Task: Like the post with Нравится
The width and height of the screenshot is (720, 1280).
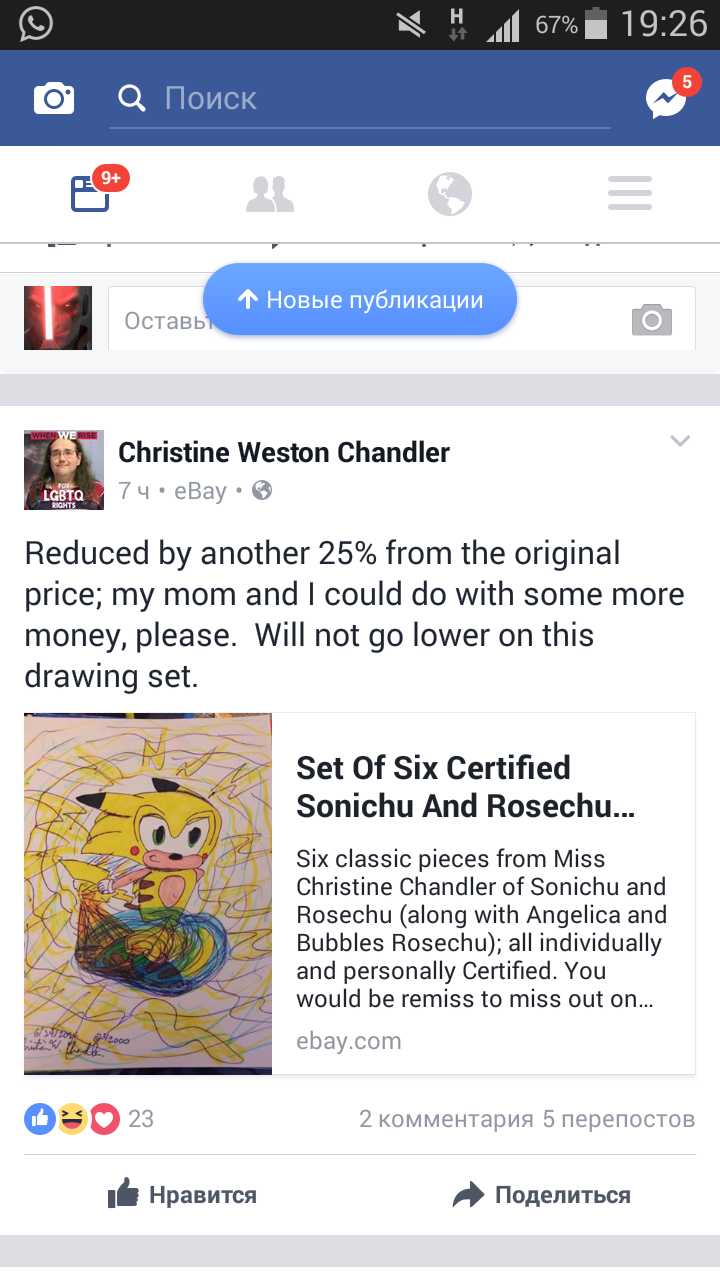Action: (183, 1194)
